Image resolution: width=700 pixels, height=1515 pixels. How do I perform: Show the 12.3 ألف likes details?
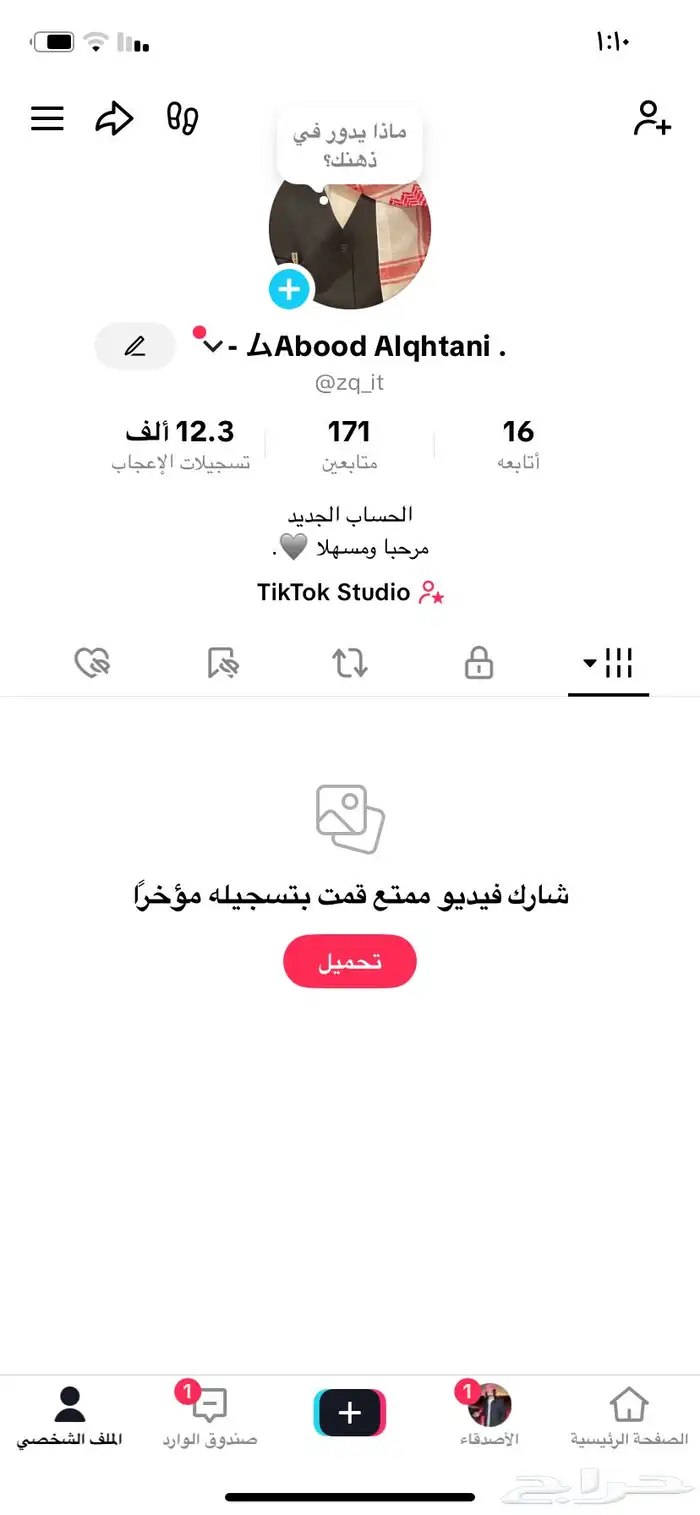(x=180, y=444)
